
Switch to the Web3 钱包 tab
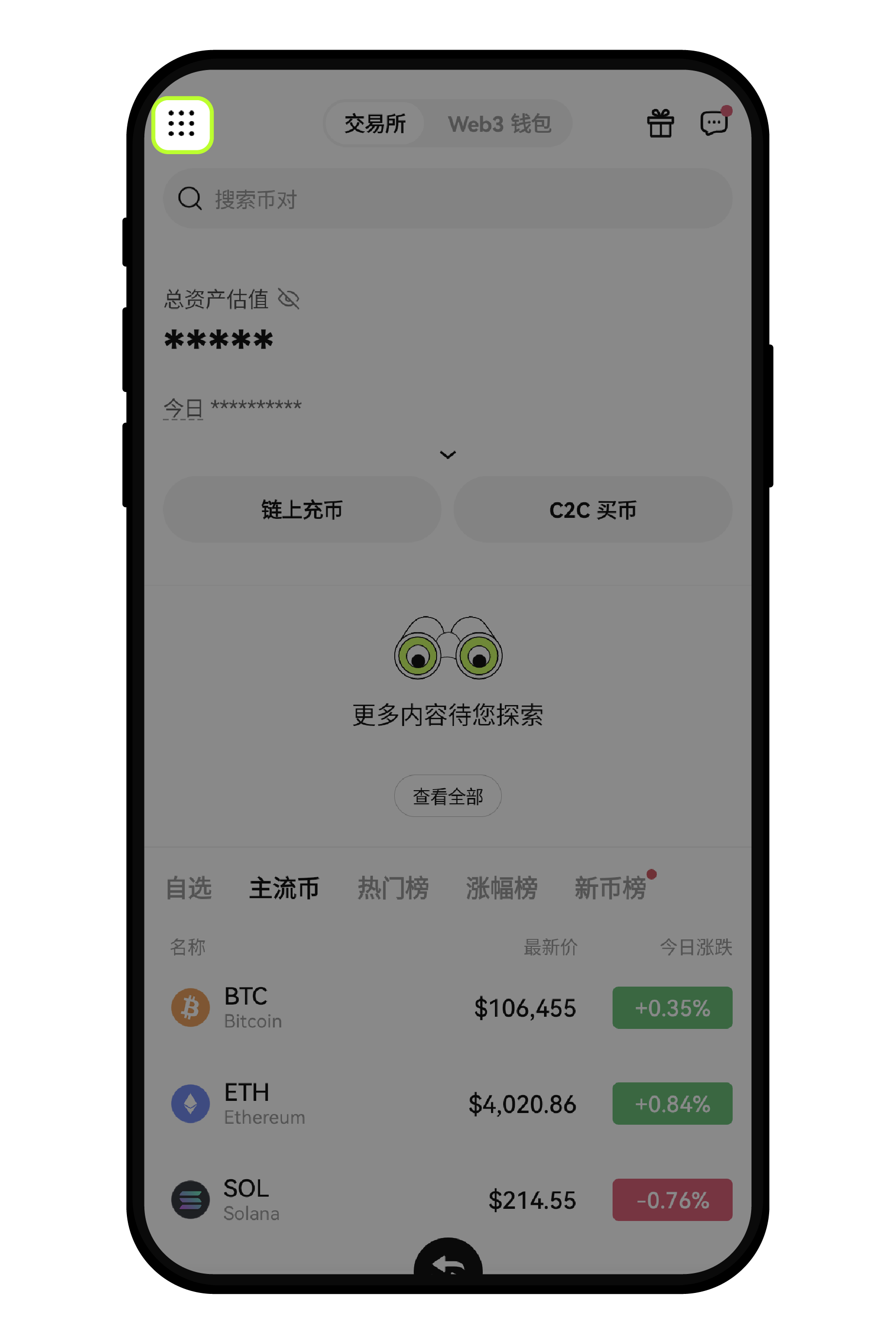pos(502,124)
